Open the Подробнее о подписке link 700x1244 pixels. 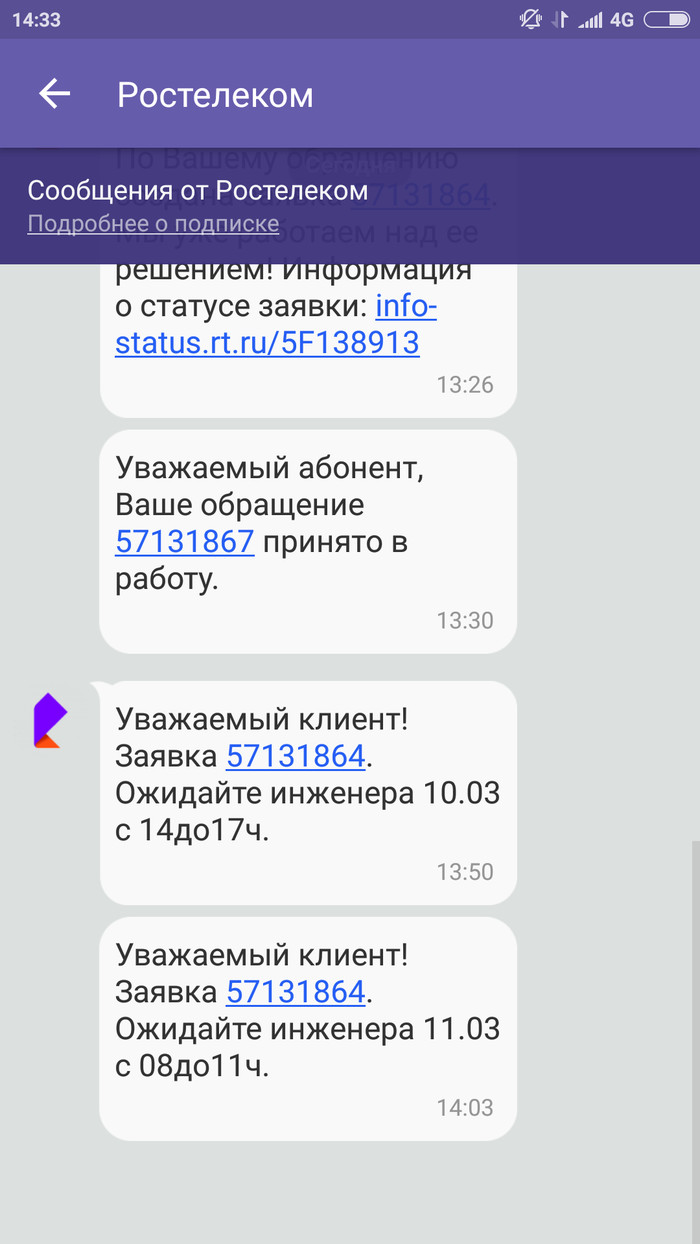tap(152, 223)
